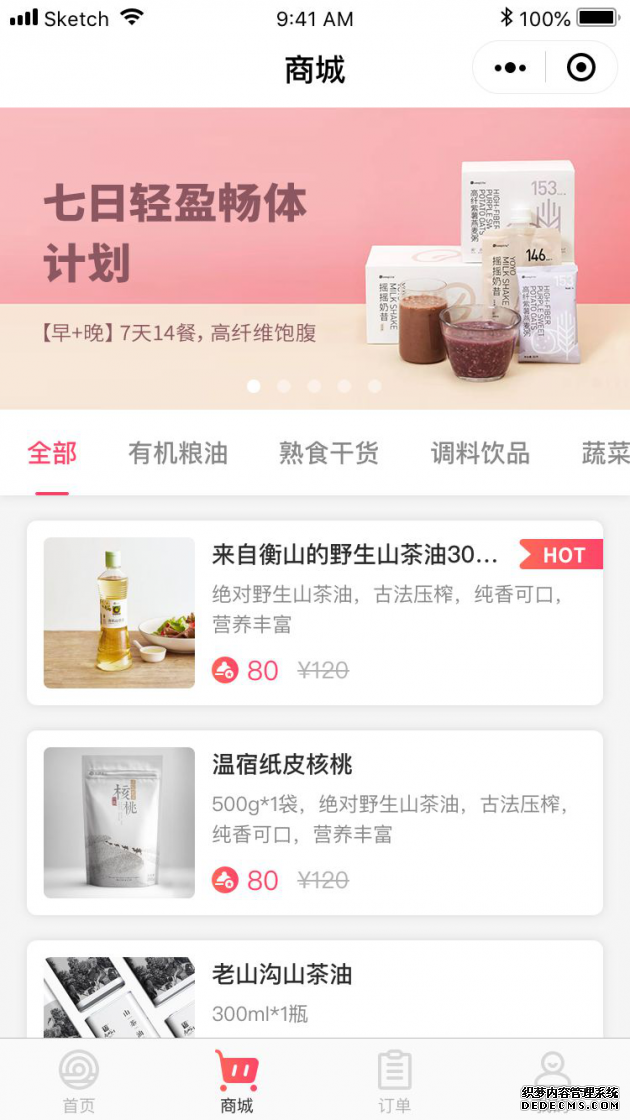This screenshot has width=630, height=1120.
Task: Go to the 首页 tab
Action: coord(79,1082)
